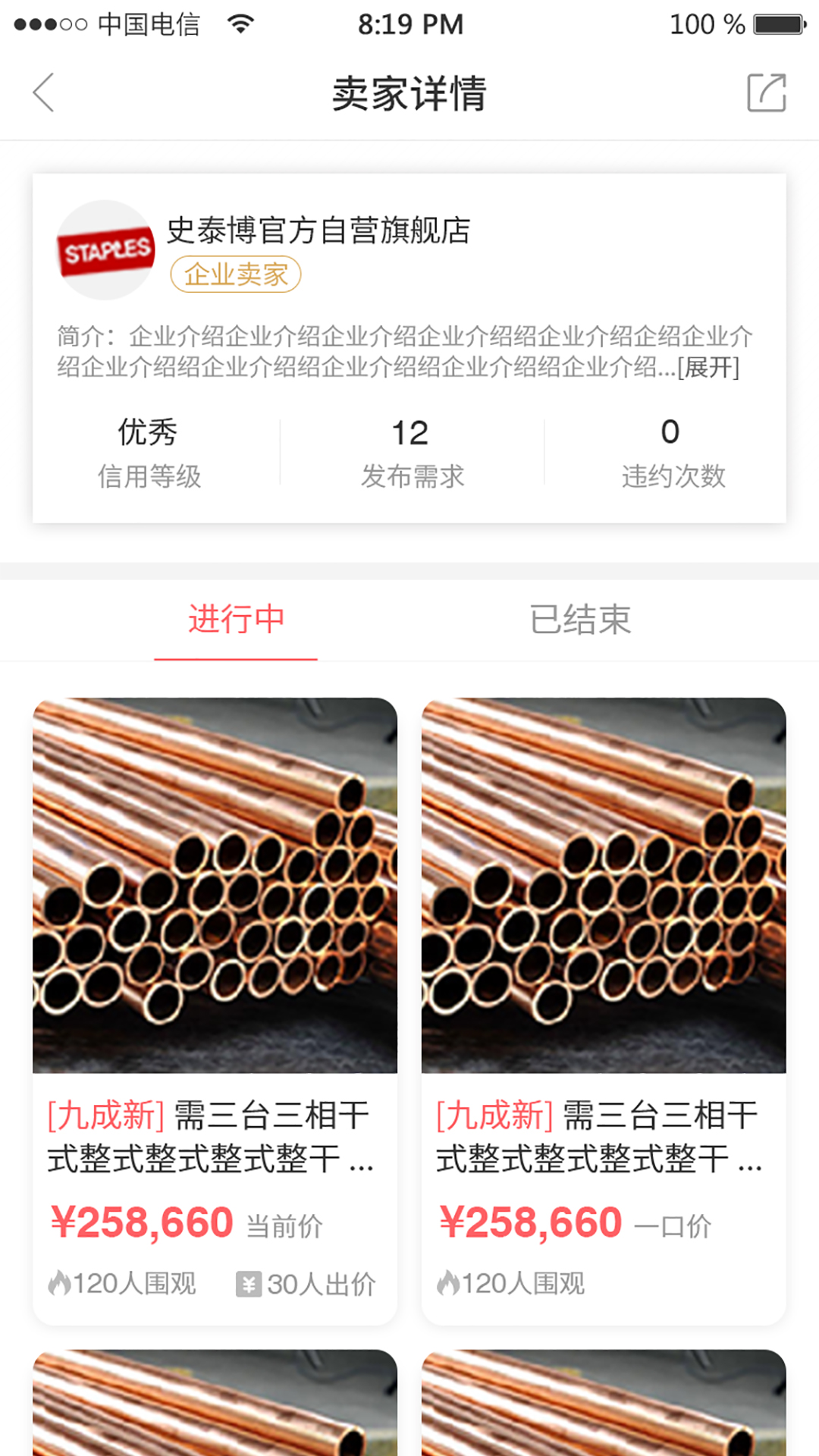Tap the 企业卖家 badge
Screen dimensions: 819x1456
[234, 276]
